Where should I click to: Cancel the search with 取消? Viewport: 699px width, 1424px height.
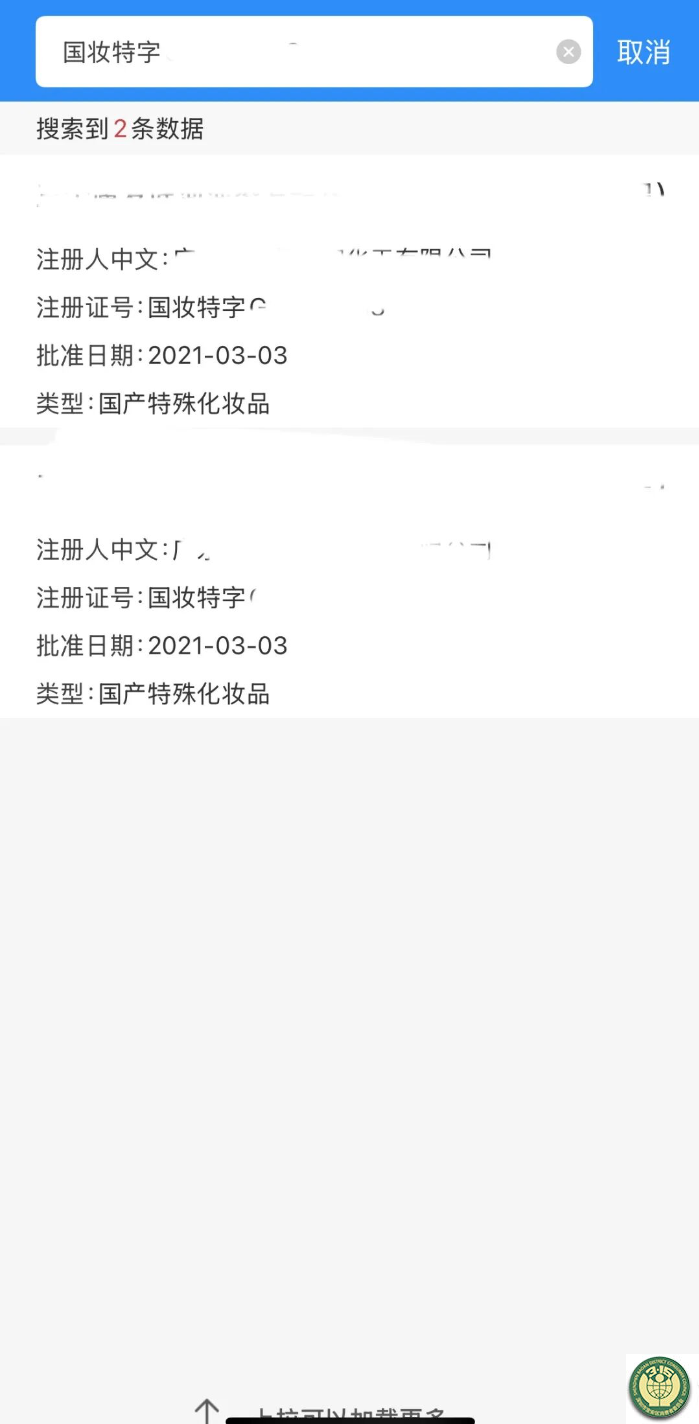pyautogui.click(x=643, y=52)
